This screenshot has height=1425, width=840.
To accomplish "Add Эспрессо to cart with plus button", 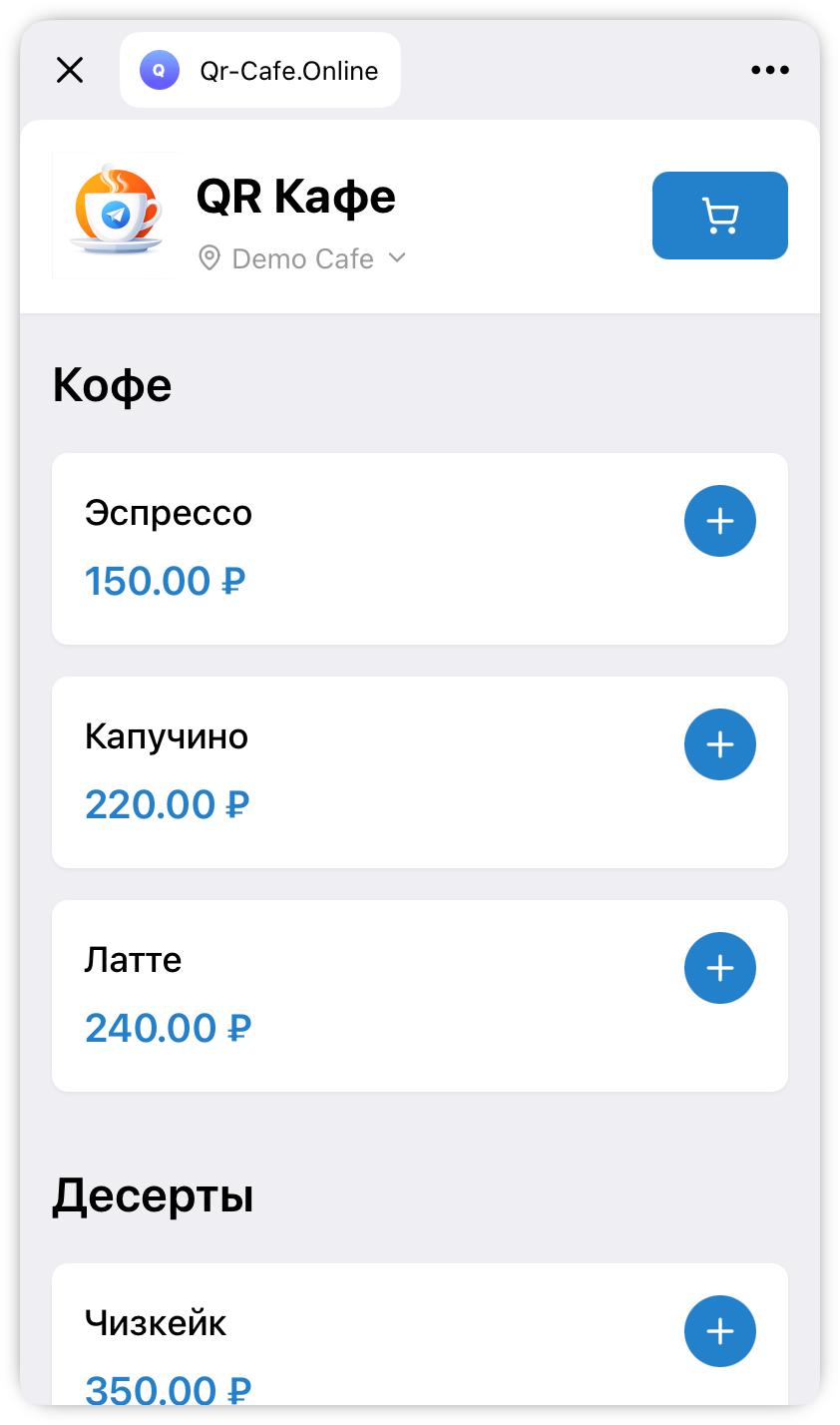I will click(719, 521).
